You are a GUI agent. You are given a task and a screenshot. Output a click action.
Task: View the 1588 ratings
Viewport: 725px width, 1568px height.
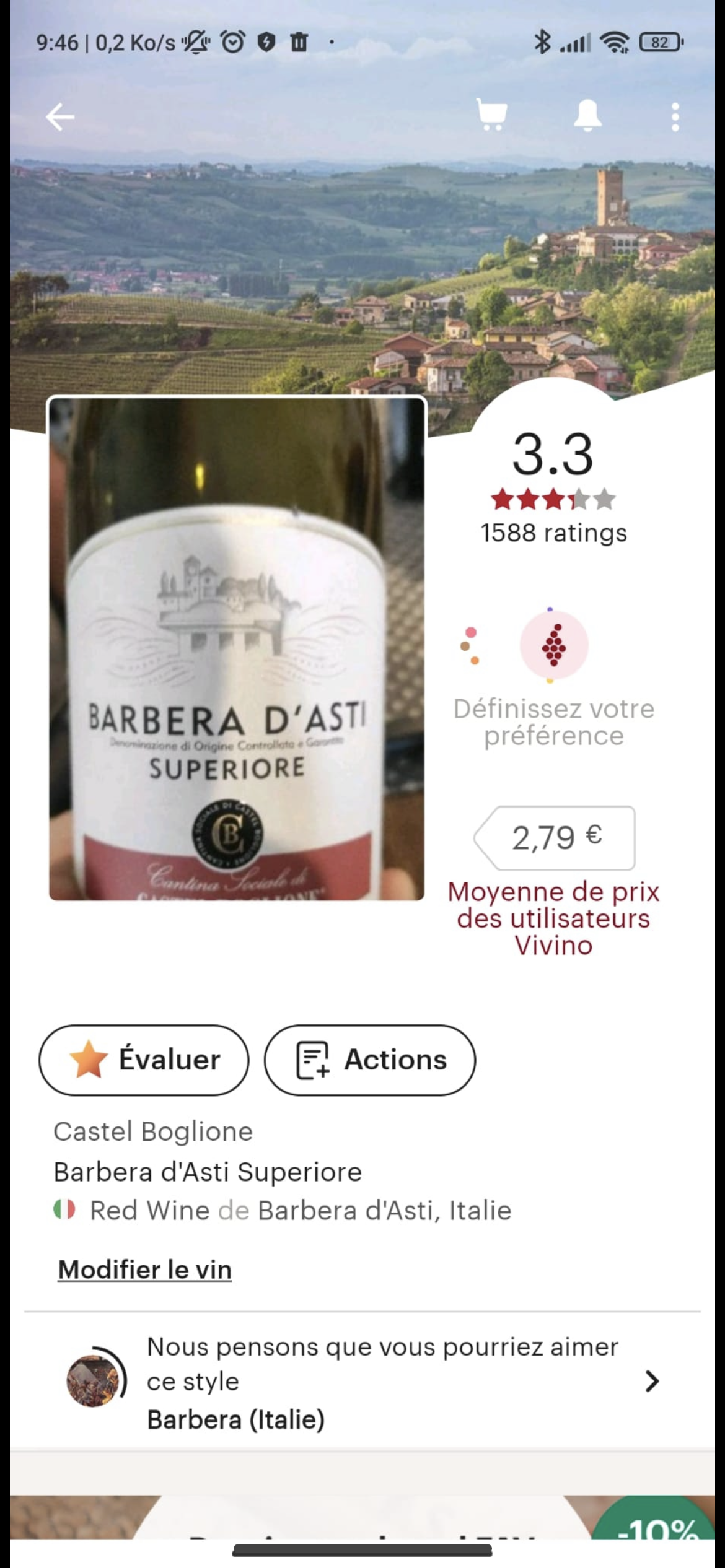click(x=553, y=533)
